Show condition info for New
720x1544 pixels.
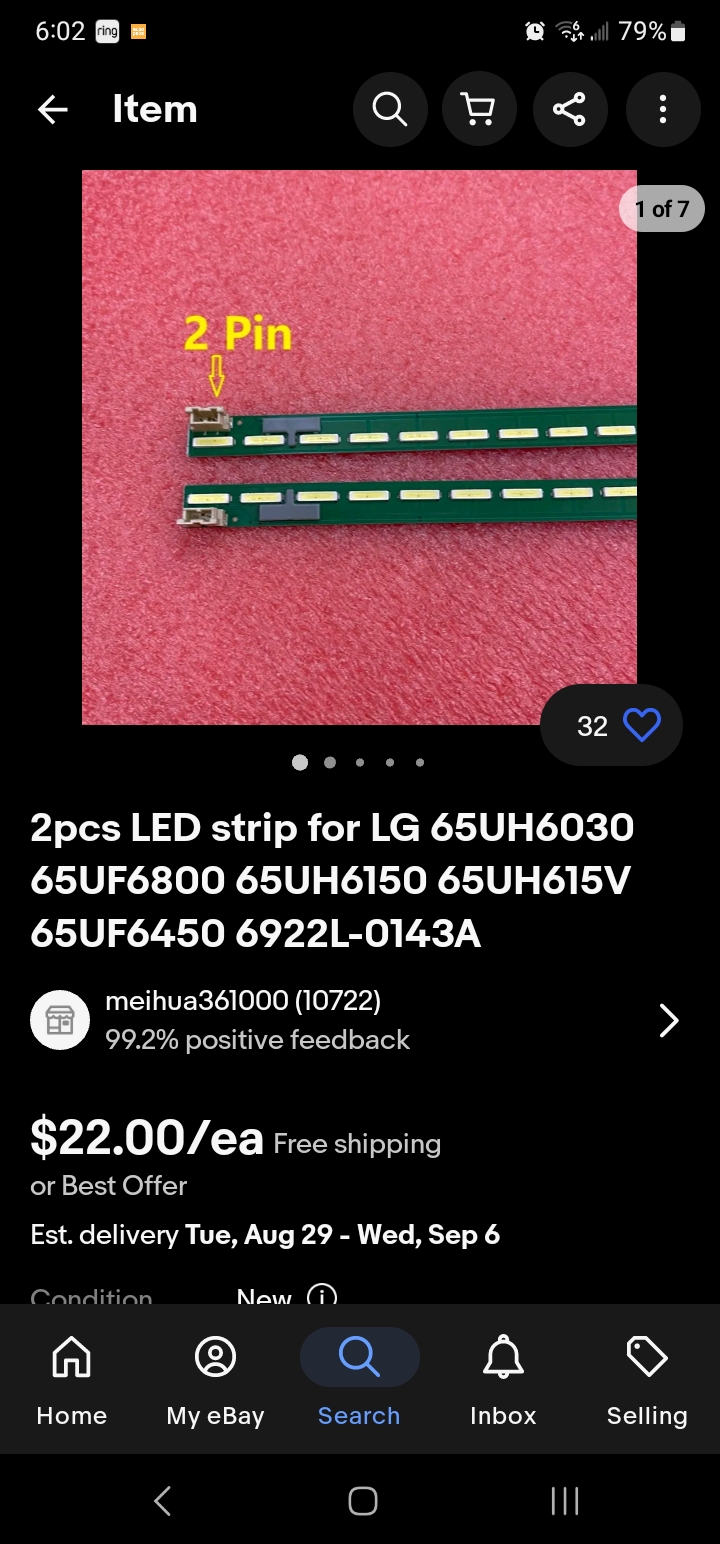(322, 1296)
